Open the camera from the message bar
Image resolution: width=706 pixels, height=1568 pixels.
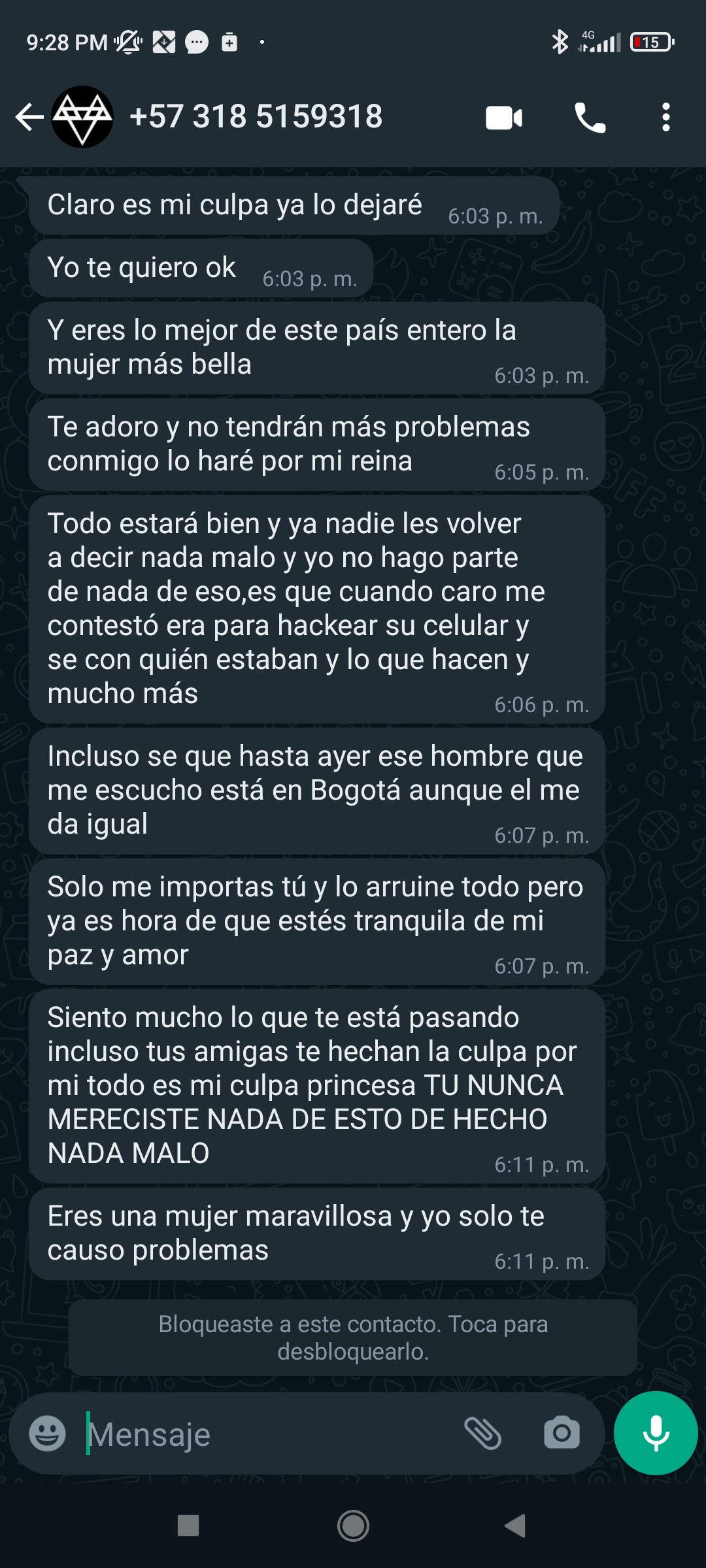click(562, 1433)
